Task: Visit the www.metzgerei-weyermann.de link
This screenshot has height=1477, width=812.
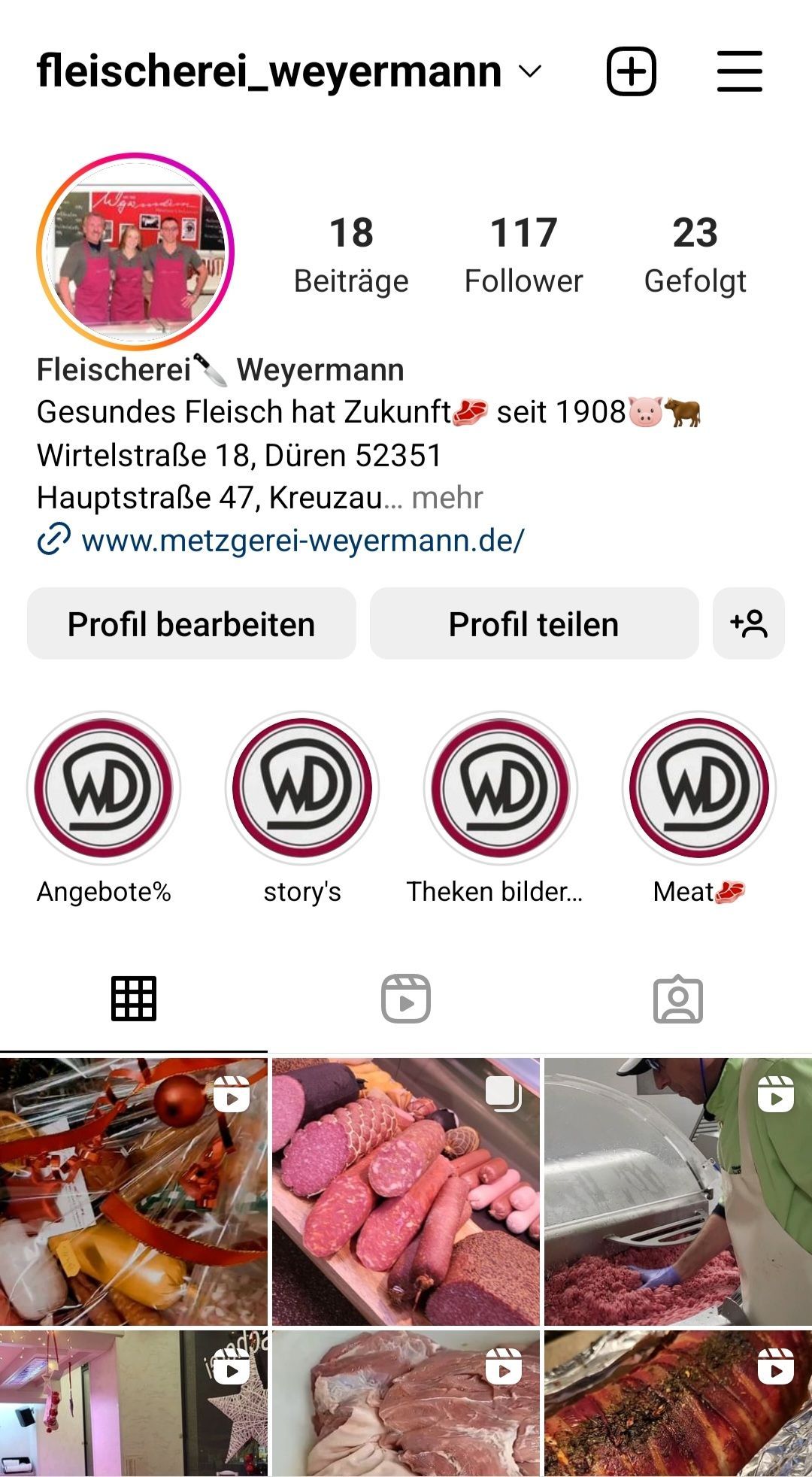Action: (302, 541)
